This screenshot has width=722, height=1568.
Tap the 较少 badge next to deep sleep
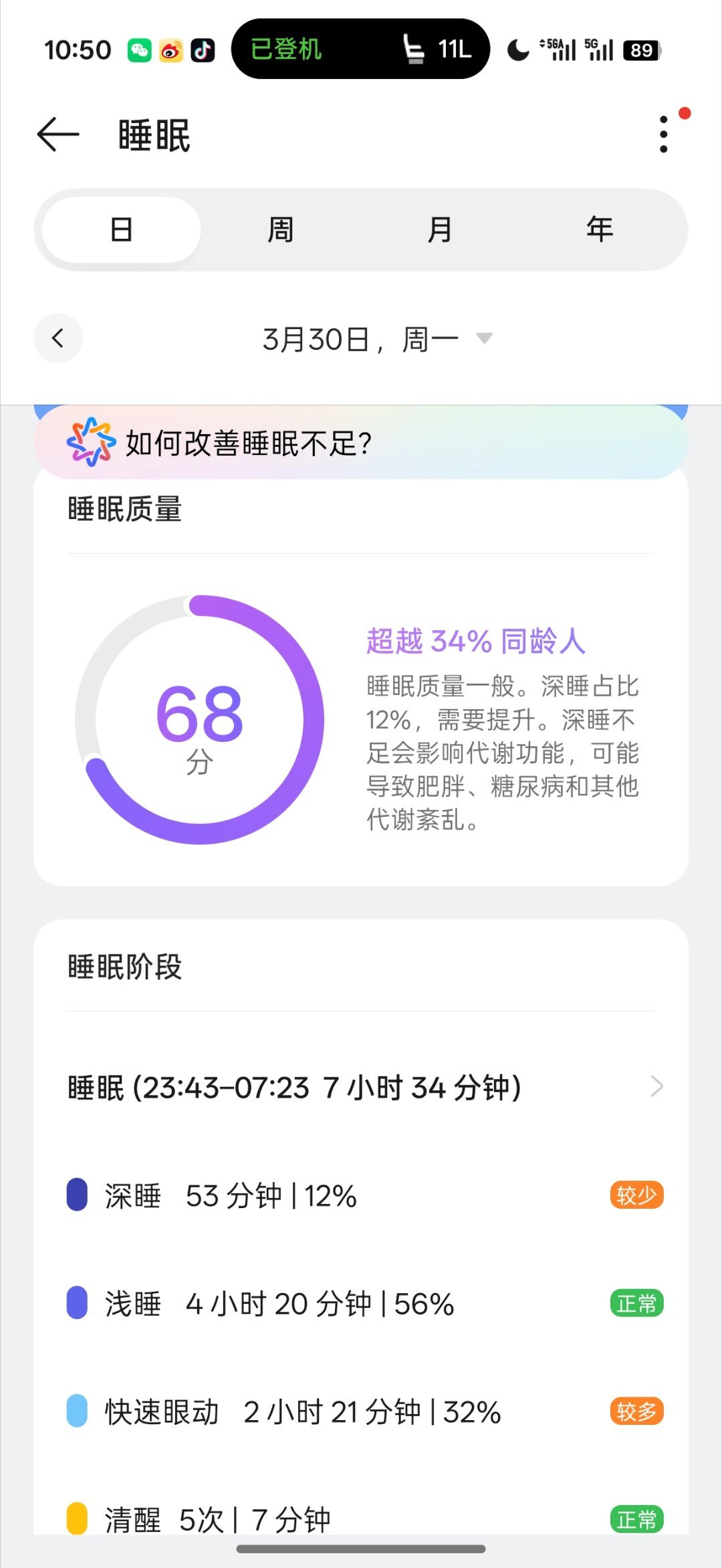click(x=635, y=1195)
